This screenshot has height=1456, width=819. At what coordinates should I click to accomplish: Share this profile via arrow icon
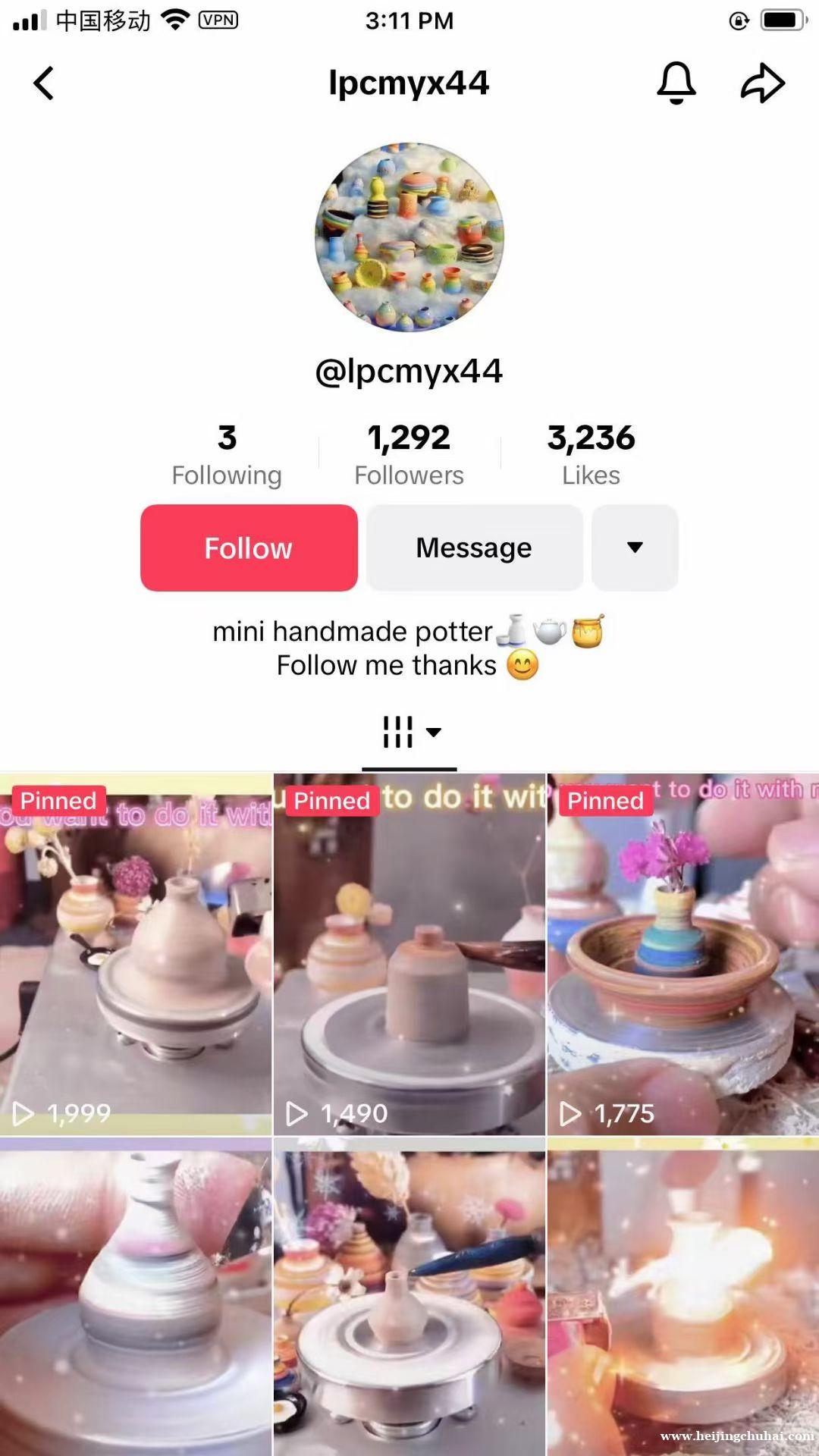(x=761, y=83)
